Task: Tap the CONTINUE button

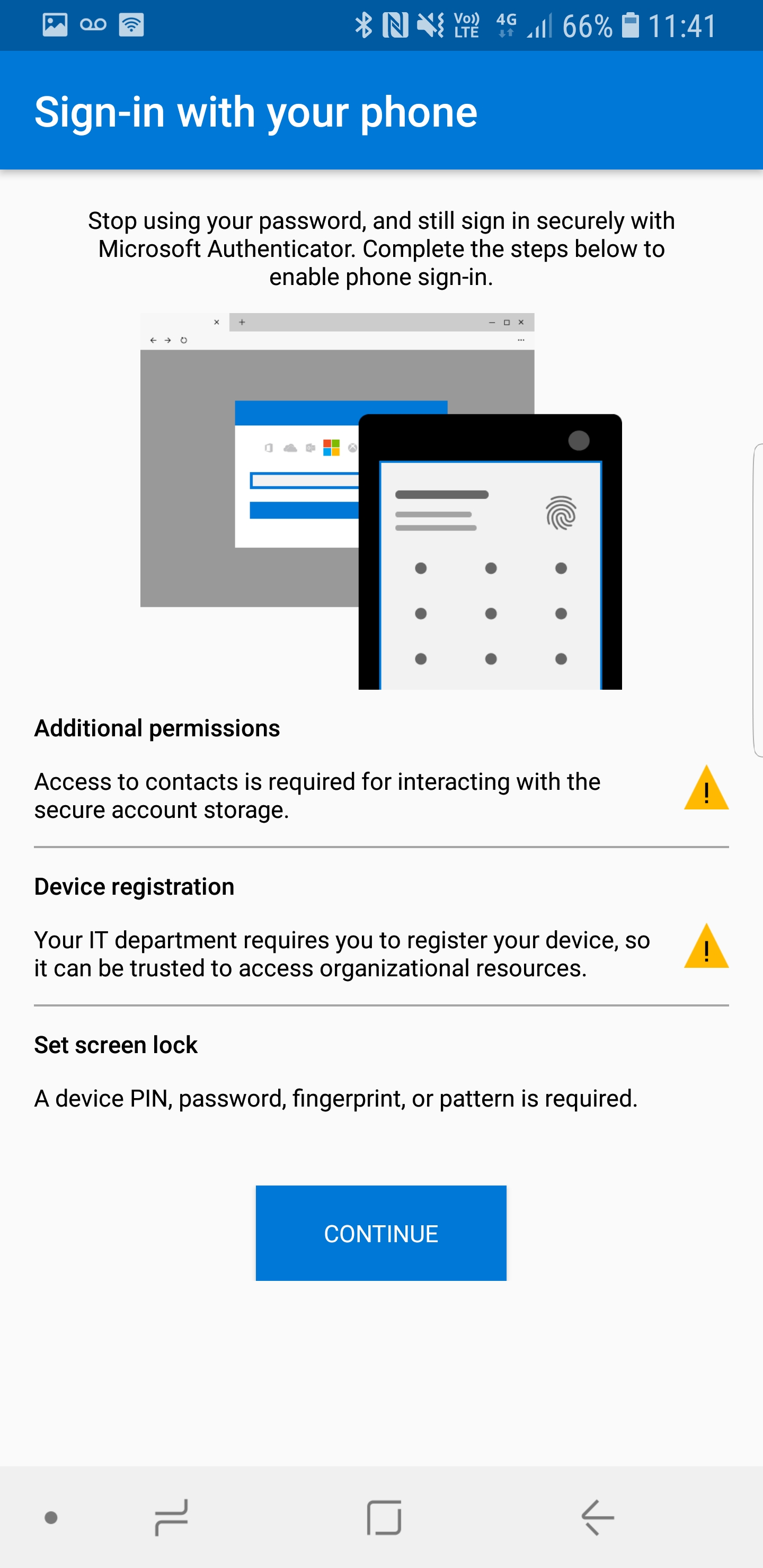Action: 380,1233
